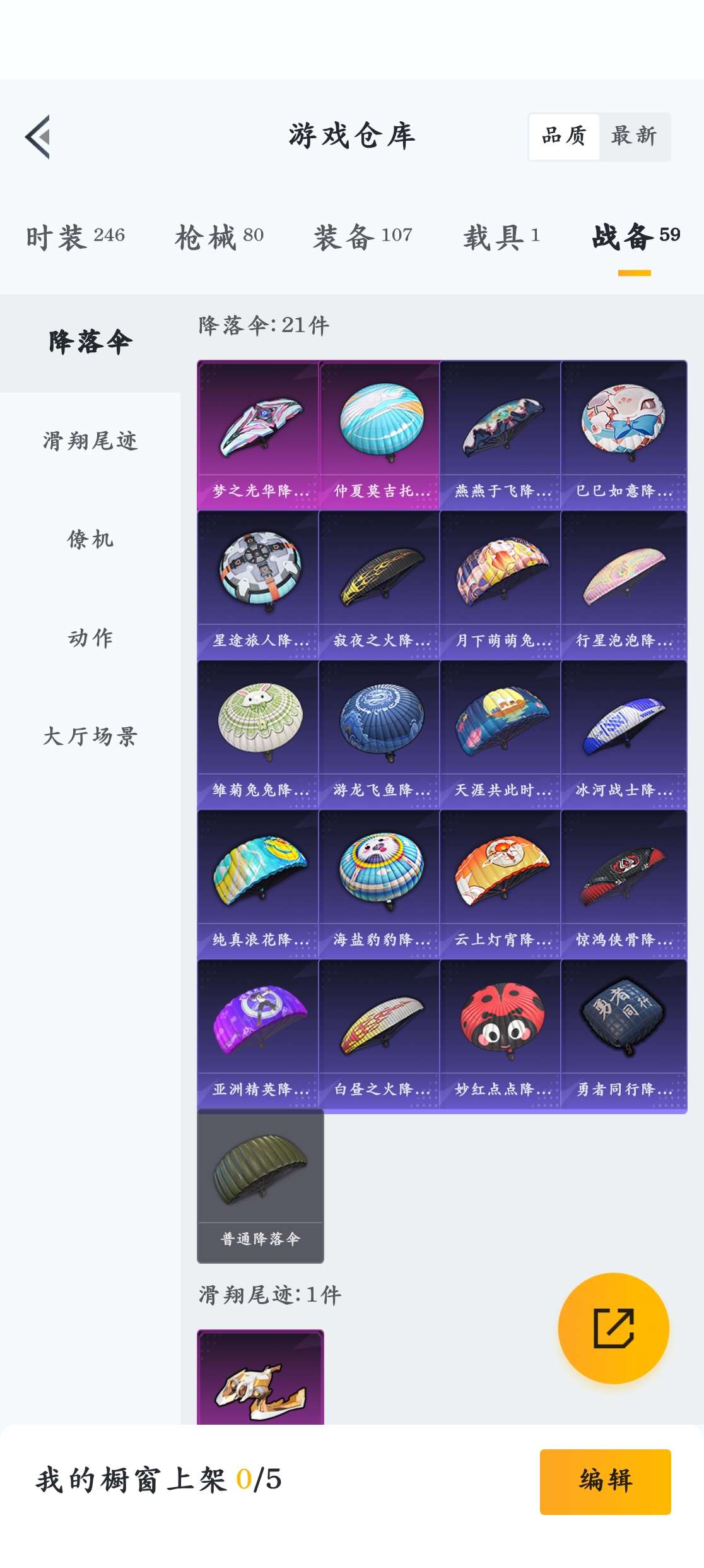Tap the yellow share floating button
The width and height of the screenshot is (704, 1568).
tap(613, 1328)
